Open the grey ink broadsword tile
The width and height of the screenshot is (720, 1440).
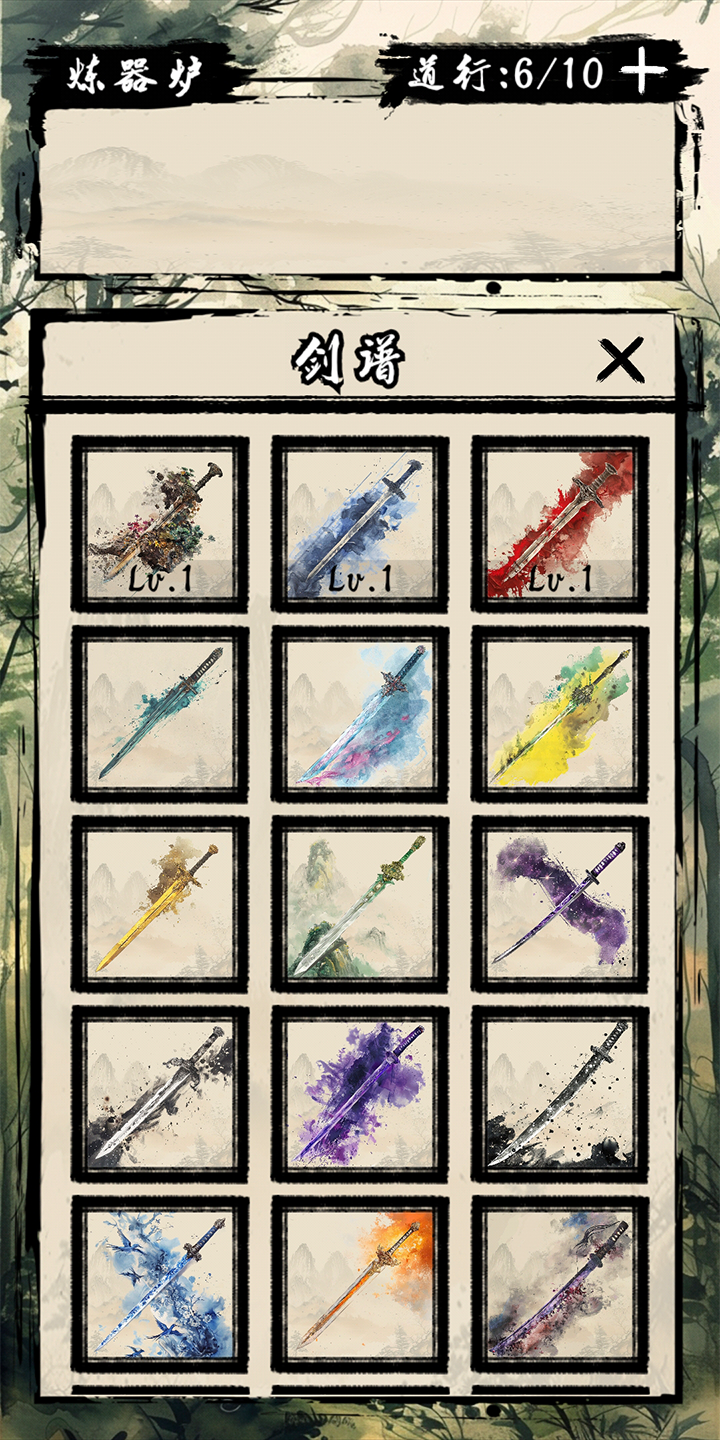160,1094
